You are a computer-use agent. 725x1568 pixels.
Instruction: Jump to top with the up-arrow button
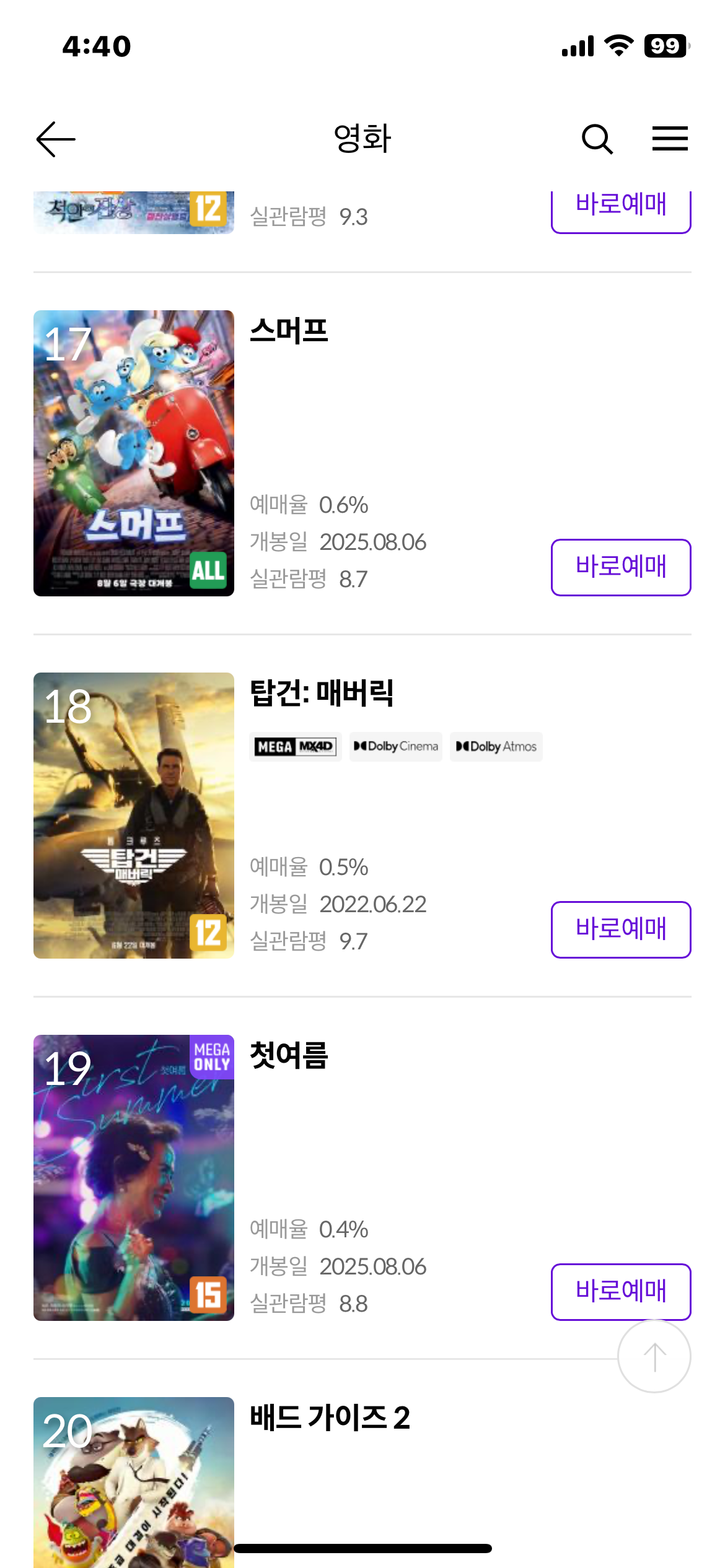[654, 1356]
